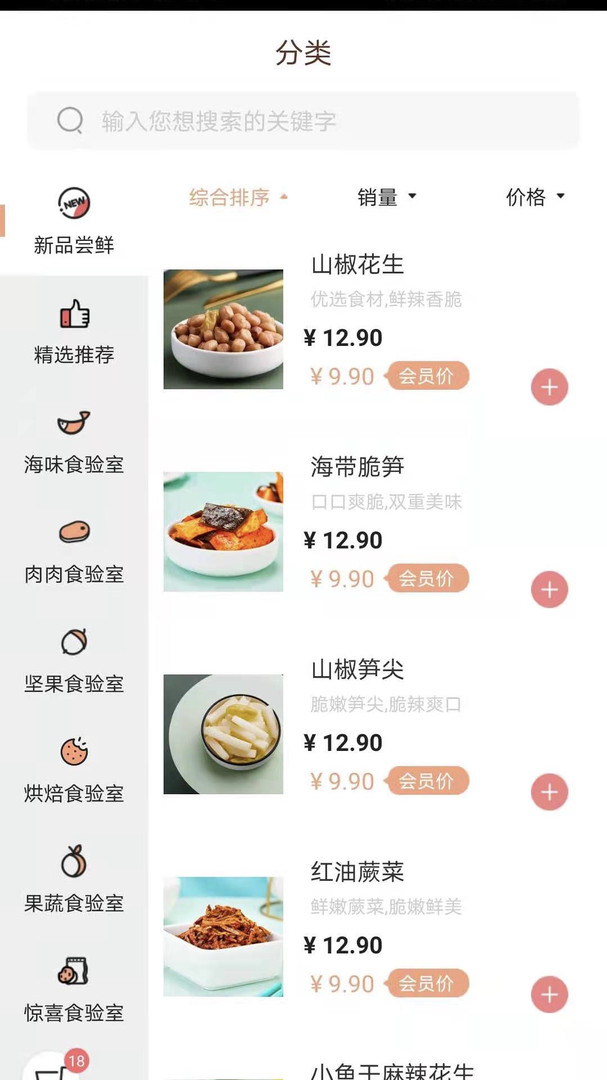Open the 果蔬食验室 category

(x=74, y=880)
